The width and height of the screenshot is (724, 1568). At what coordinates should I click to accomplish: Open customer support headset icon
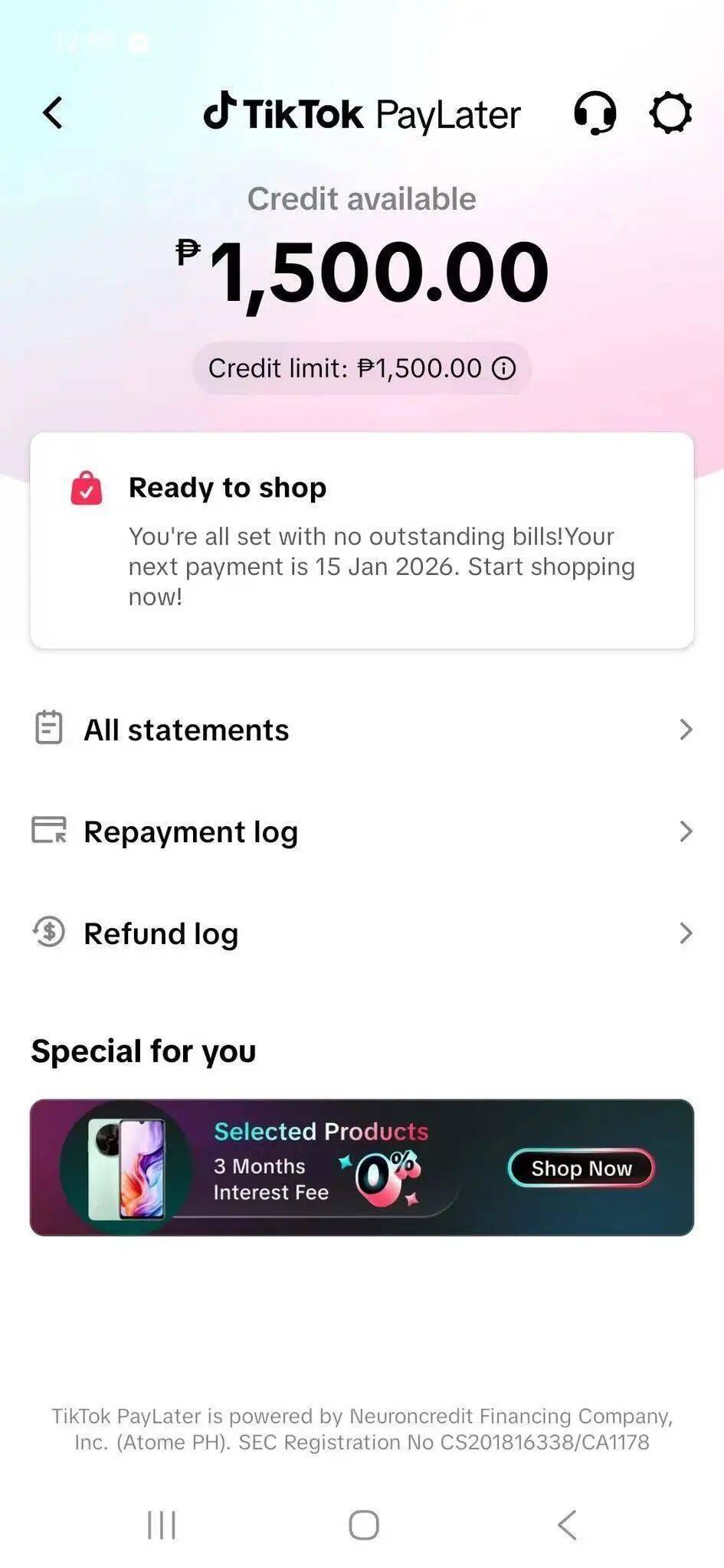pyautogui.click(x=595, y=113)
